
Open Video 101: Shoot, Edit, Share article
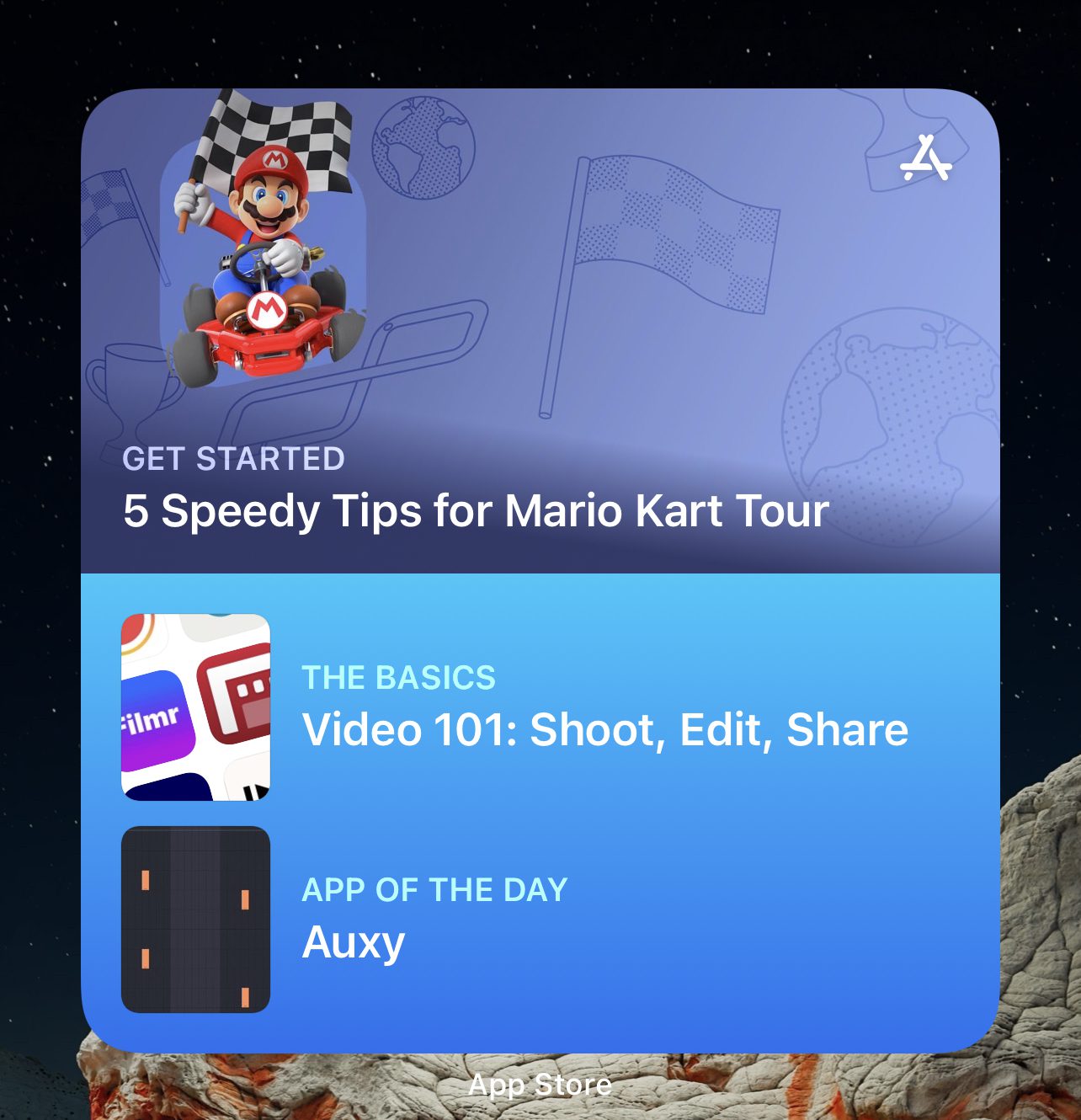pyautogui.click(x=604, y=728)
